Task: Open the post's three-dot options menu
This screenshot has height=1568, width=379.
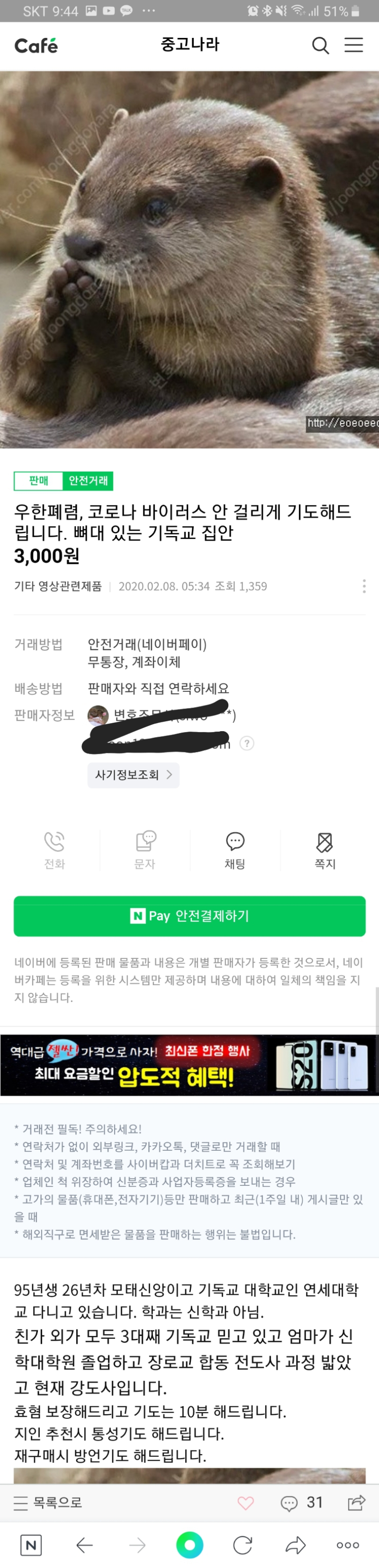Action: click(364, 586)
